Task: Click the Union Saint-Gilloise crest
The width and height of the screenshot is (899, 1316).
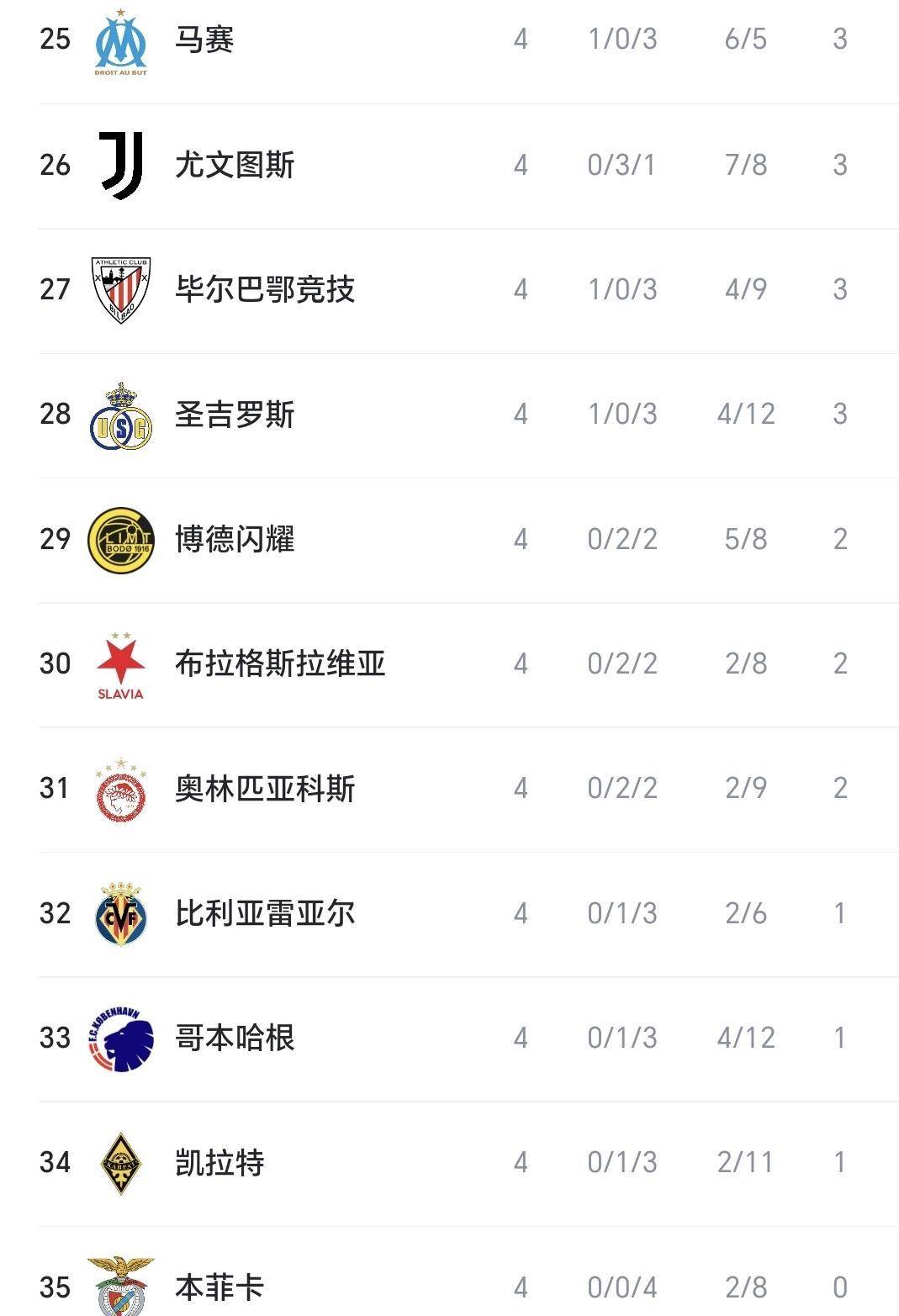Action: click(120, 413)
